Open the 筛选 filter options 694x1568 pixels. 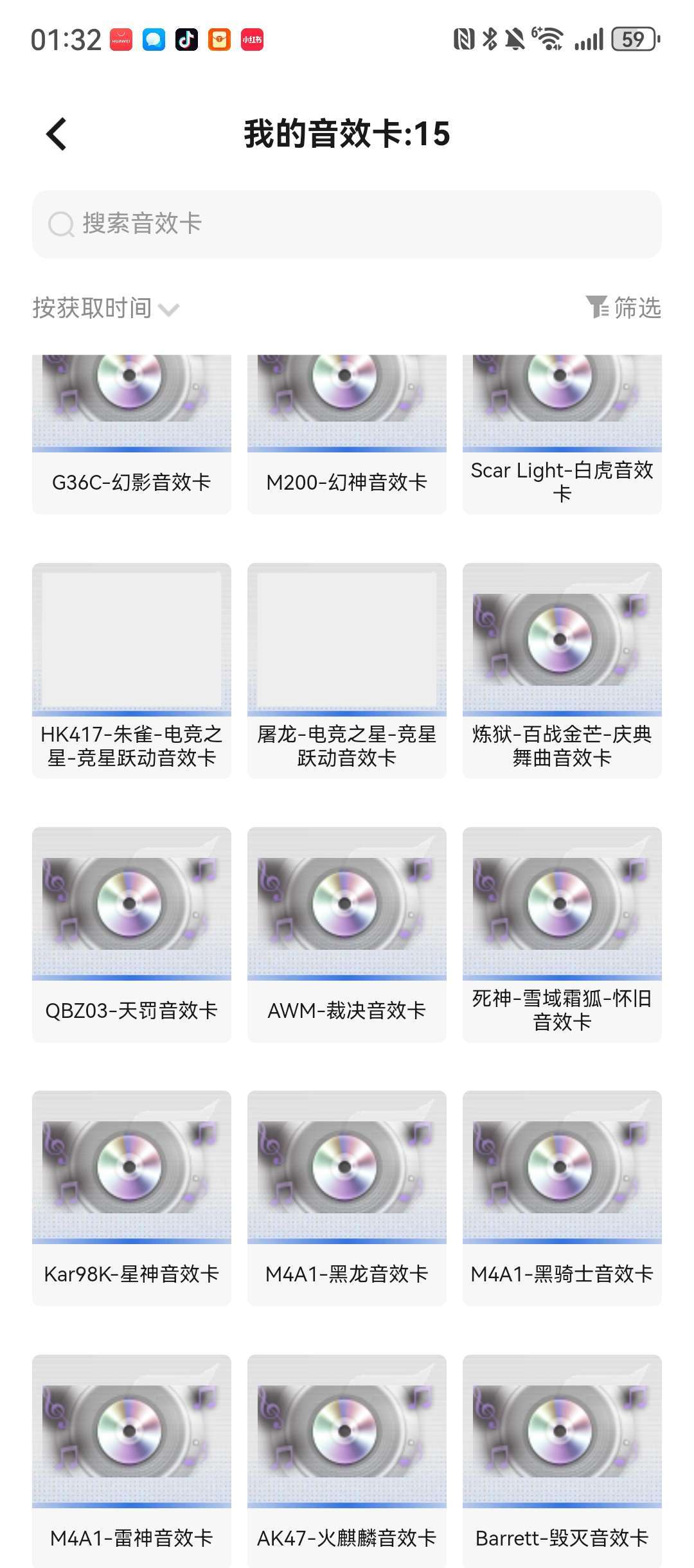(x=623, y=308)
